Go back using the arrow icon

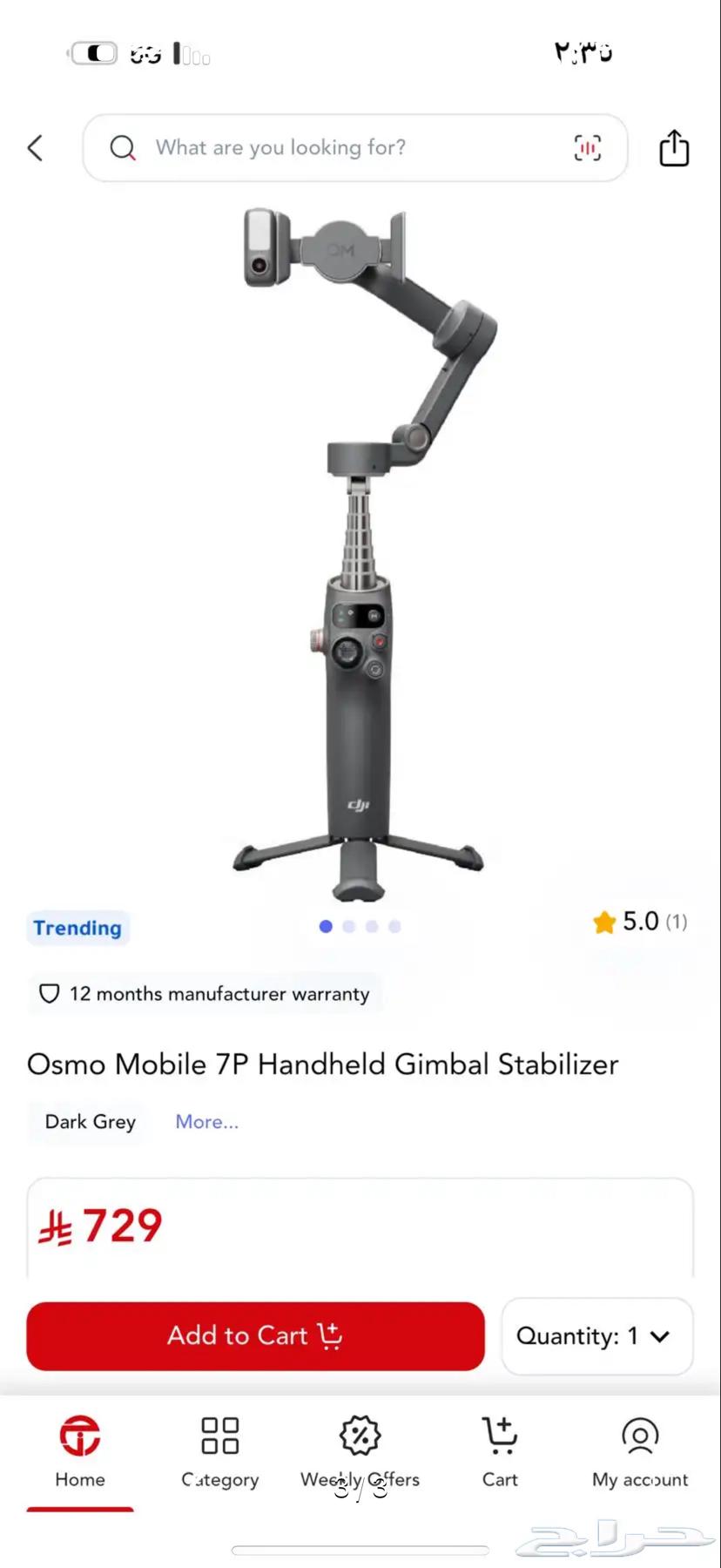pos(36,148)
